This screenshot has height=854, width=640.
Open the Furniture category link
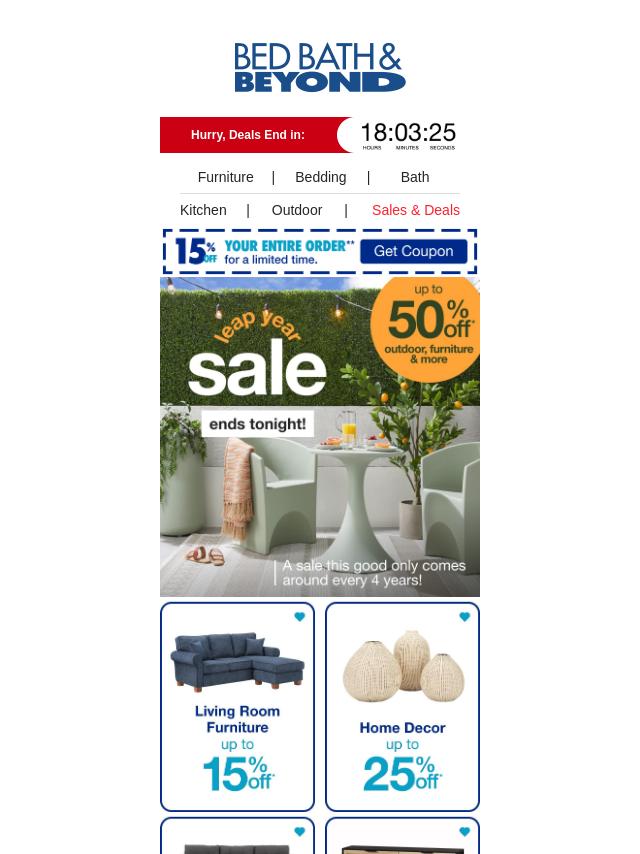pos(225,177)
